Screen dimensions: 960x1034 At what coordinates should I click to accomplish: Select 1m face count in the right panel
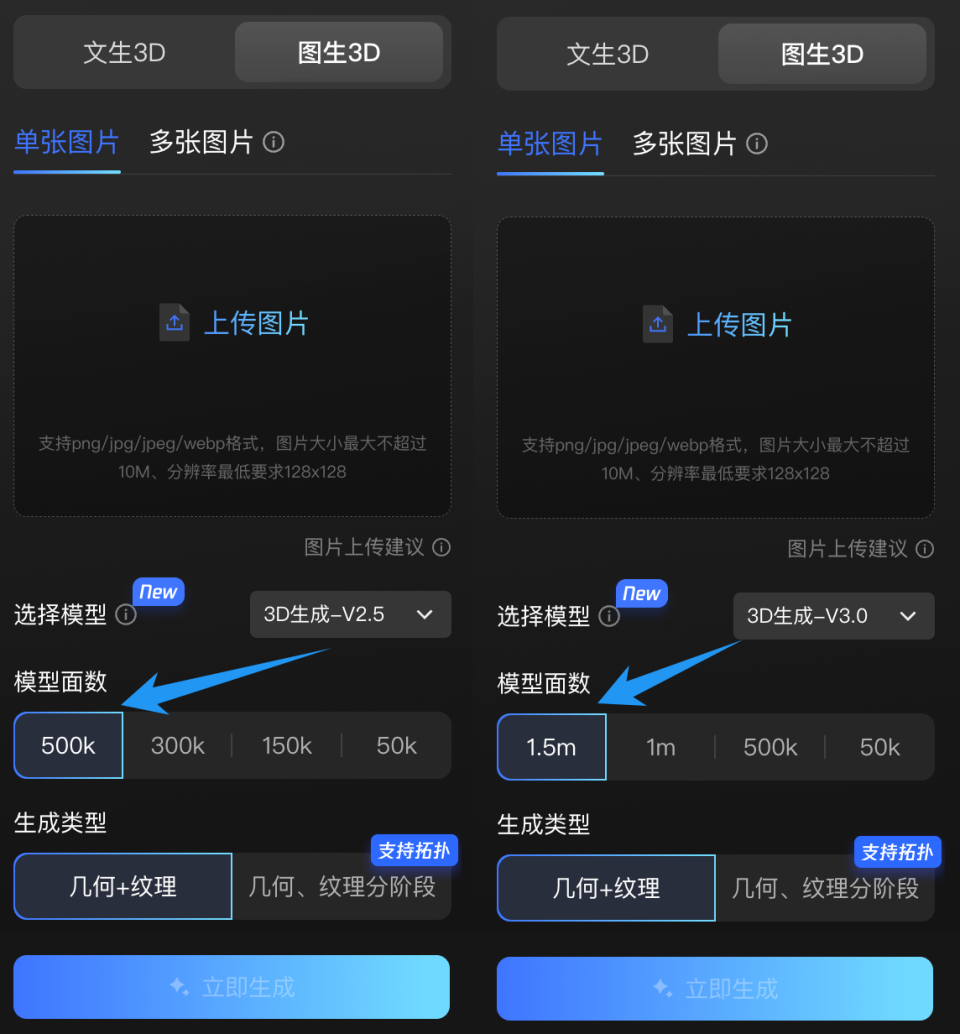coord(661,747)
